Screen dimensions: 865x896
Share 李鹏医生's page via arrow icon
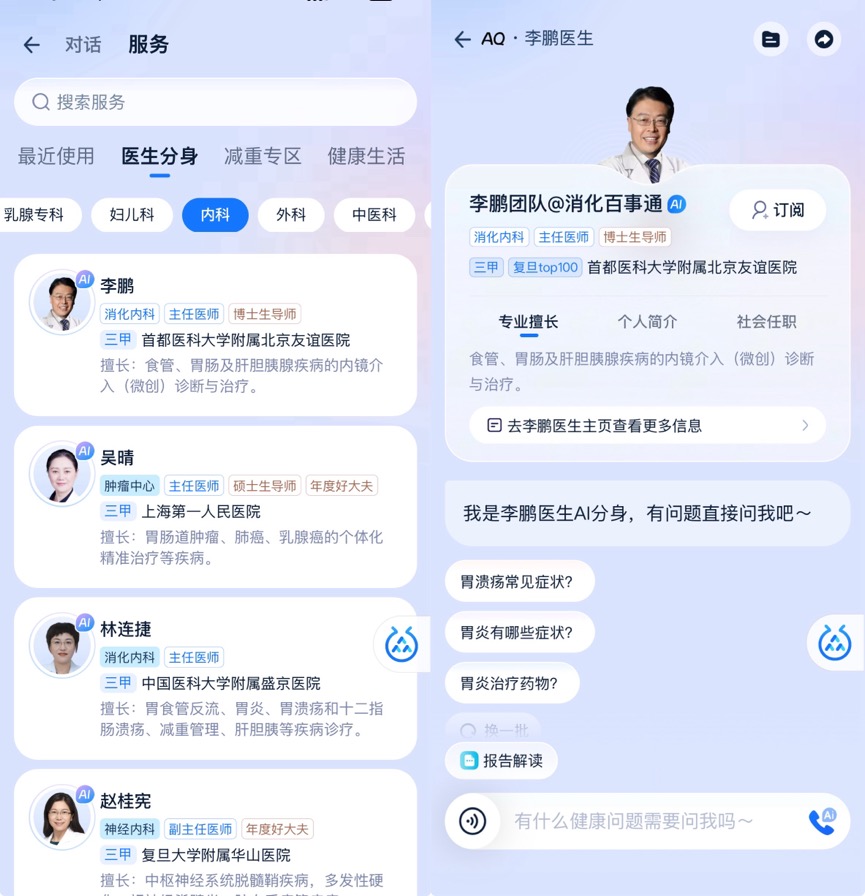(x=824, y=39)
